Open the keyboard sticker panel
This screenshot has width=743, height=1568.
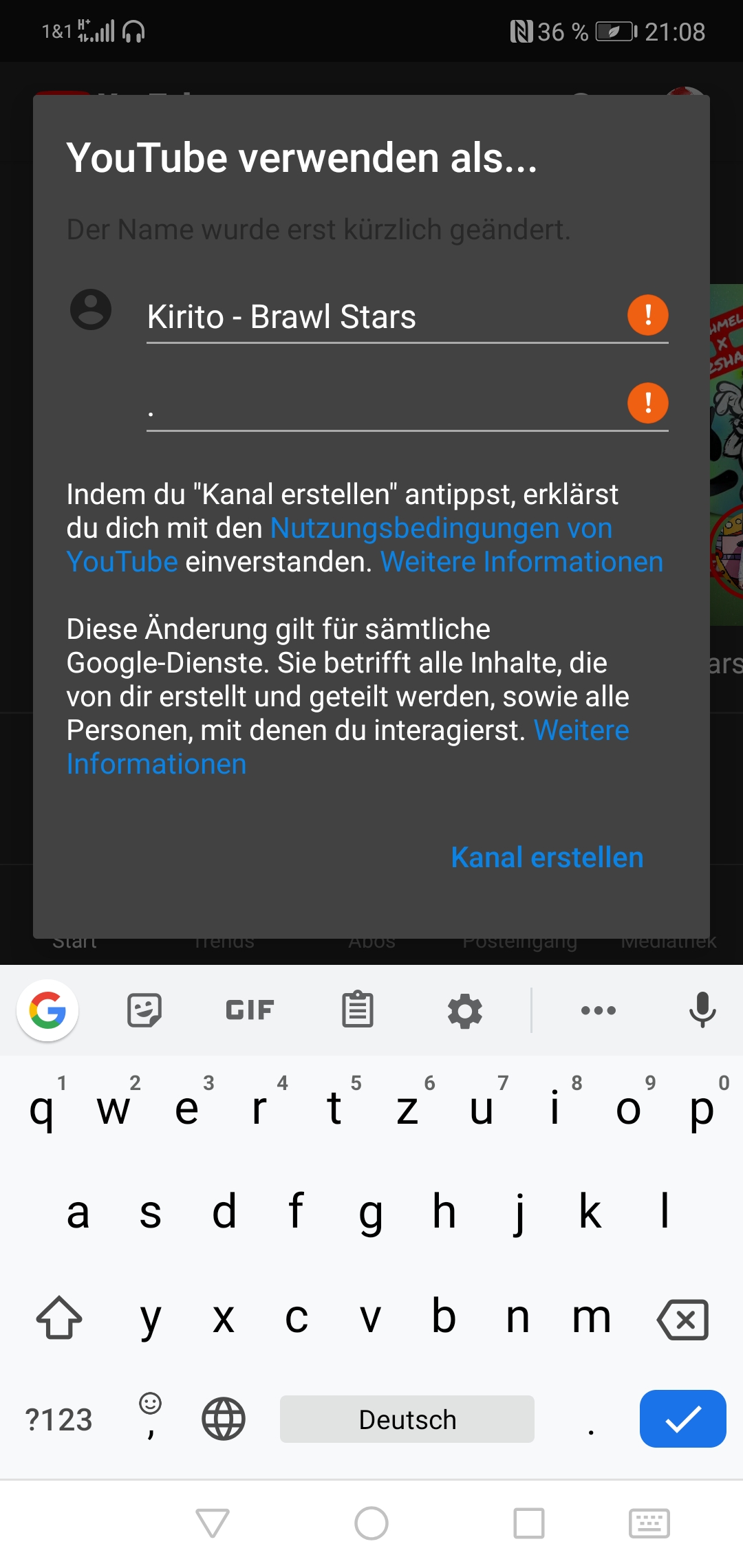(144, 1010)
